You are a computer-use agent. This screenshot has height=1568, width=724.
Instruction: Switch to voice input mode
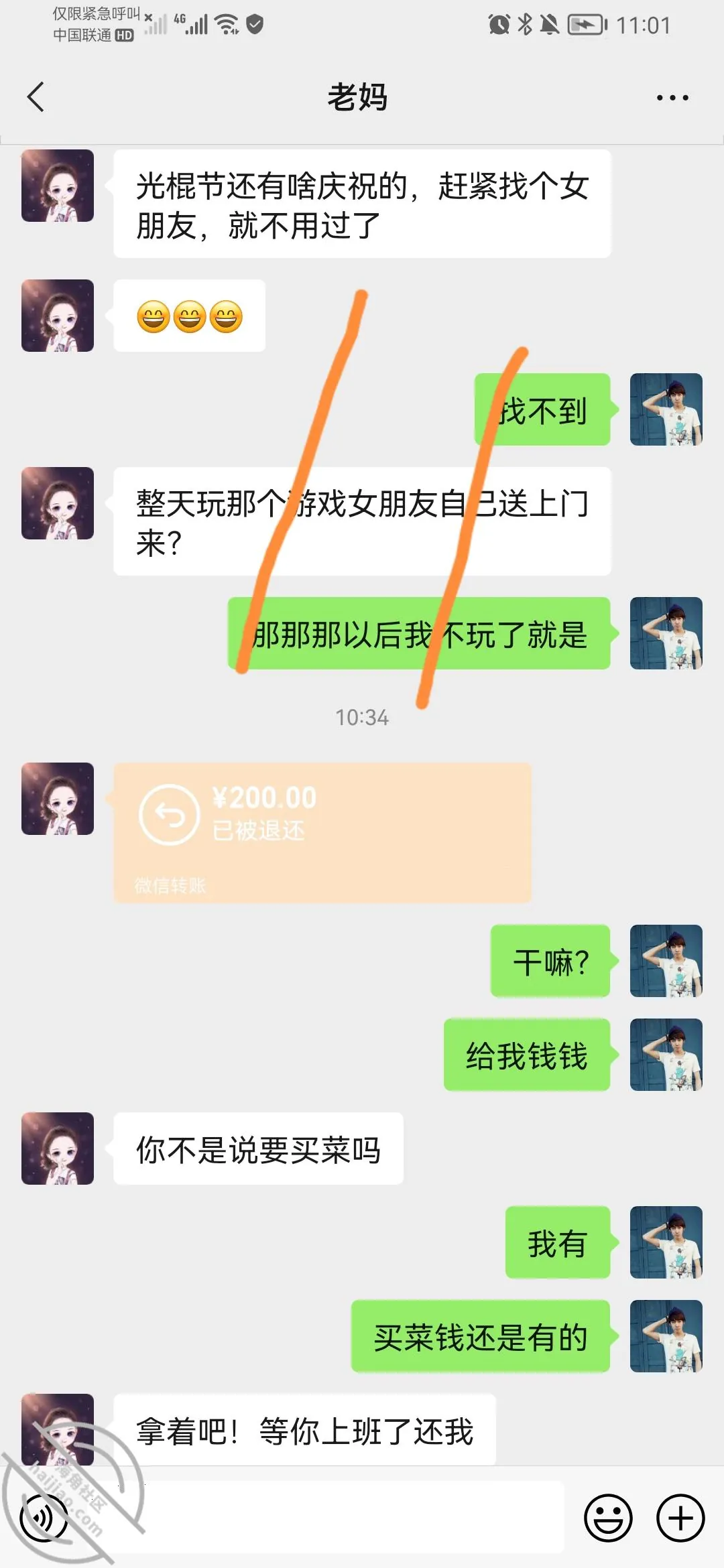pyautogui.click(x=44, y=1518)
